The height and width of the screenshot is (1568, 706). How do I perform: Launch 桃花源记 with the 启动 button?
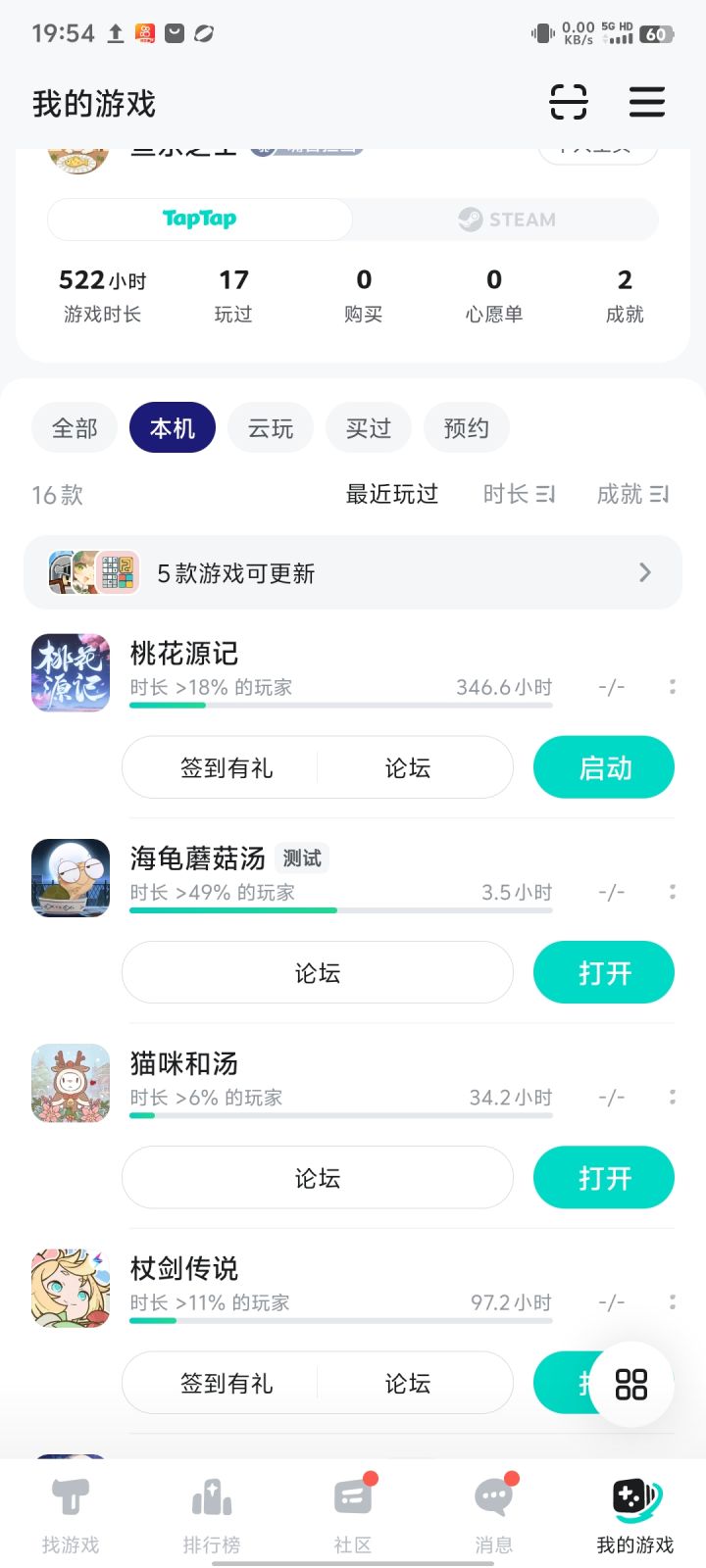click(x=603, y=767)
